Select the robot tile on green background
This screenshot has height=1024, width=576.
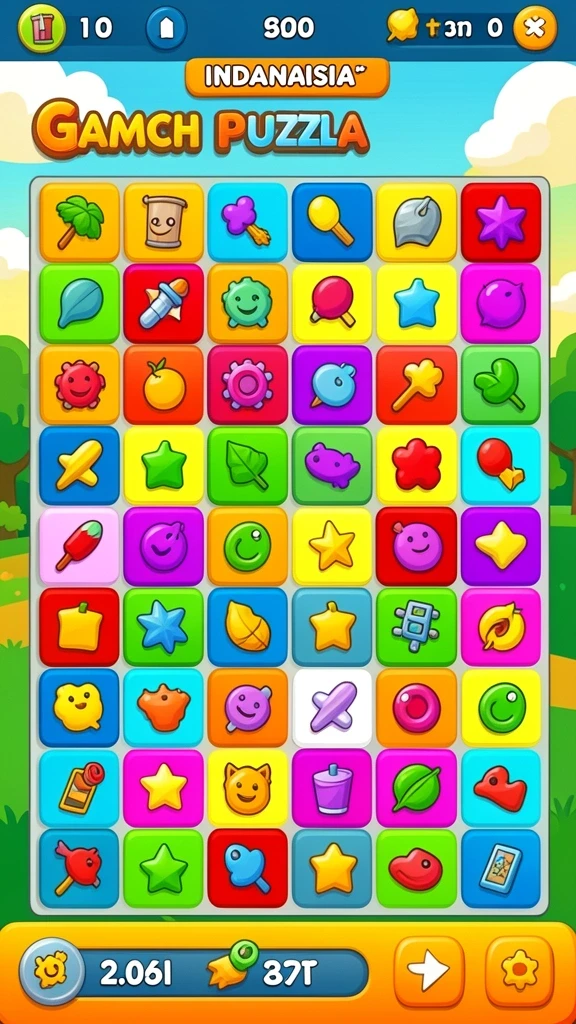pos(417,628)
